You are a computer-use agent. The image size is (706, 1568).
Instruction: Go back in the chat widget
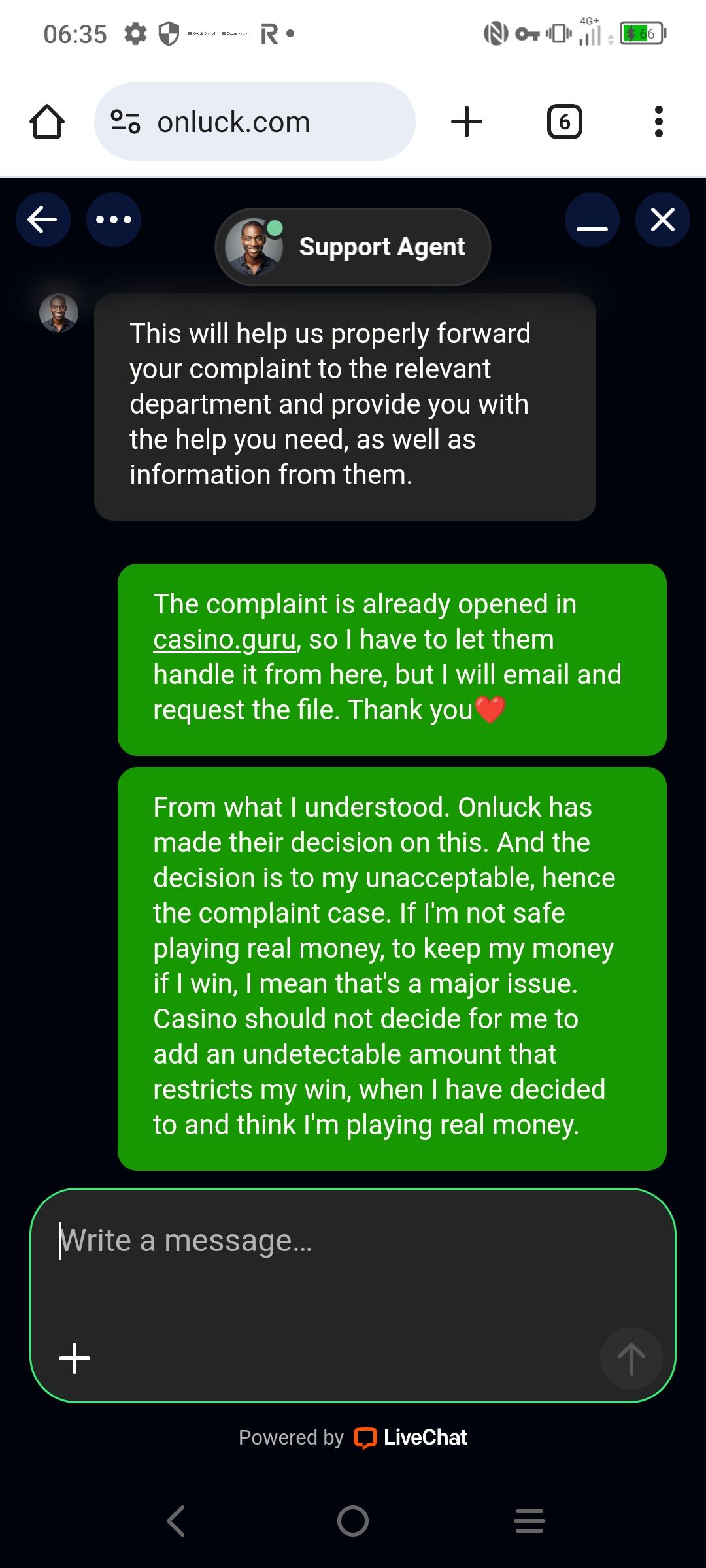(43, 220)
